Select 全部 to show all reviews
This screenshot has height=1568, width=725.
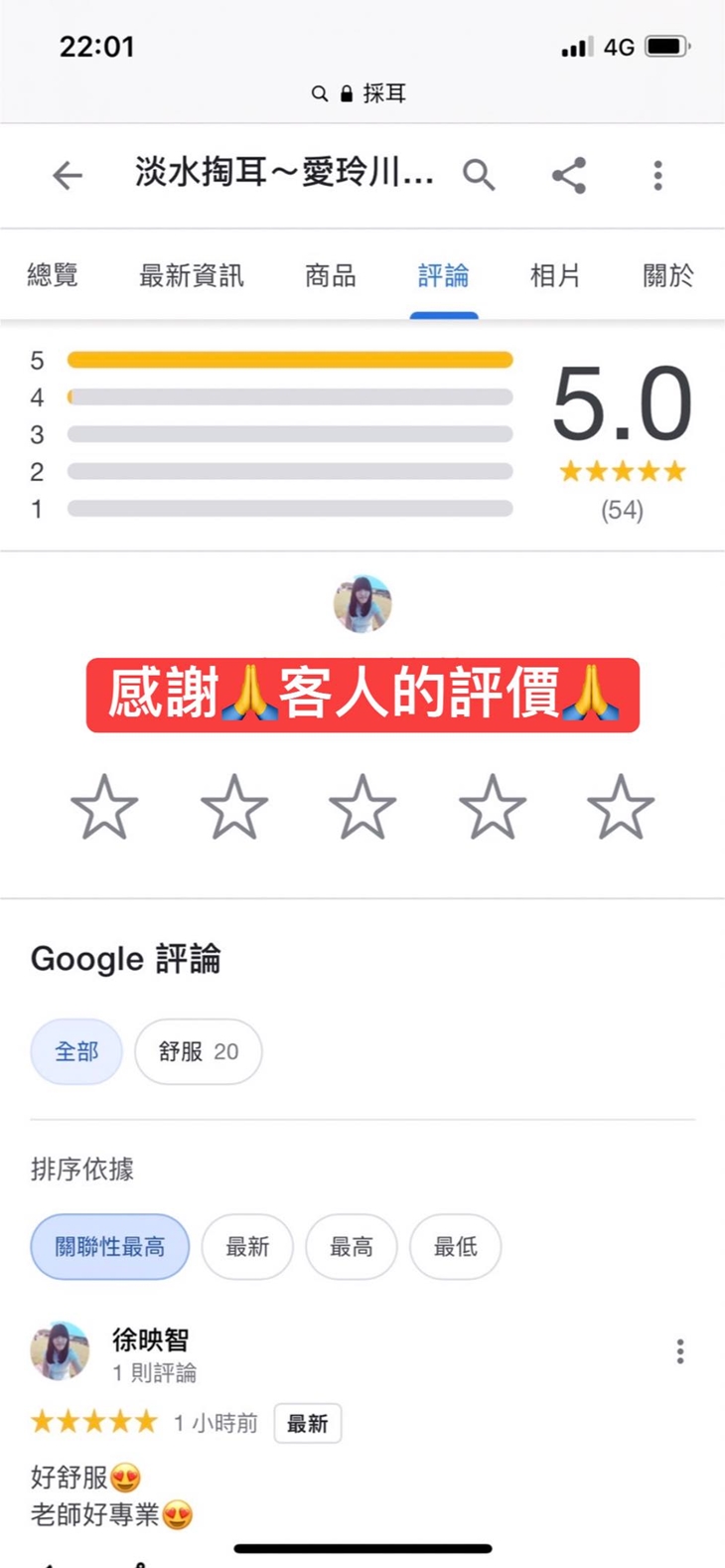pos(76,1051)
